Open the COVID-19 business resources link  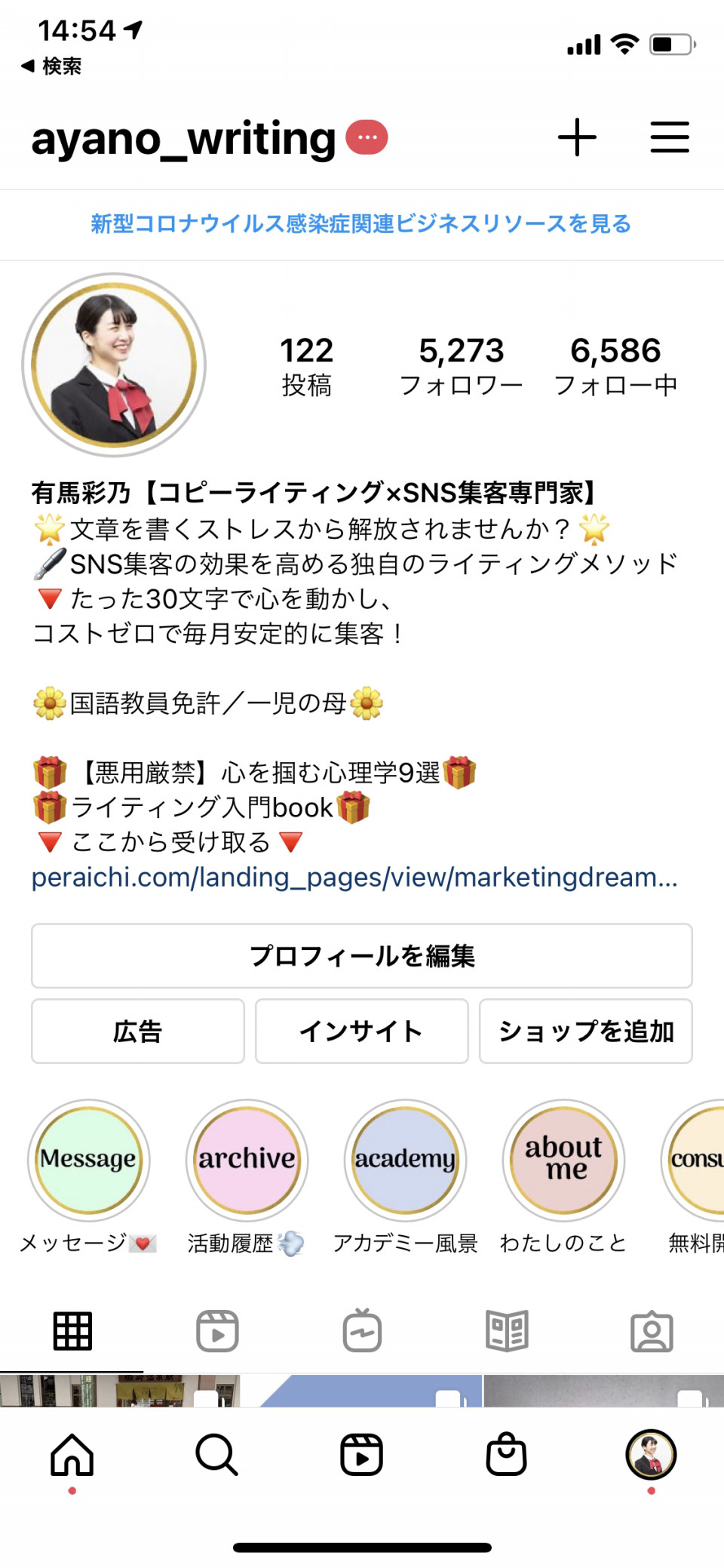[x=360, y=224]
